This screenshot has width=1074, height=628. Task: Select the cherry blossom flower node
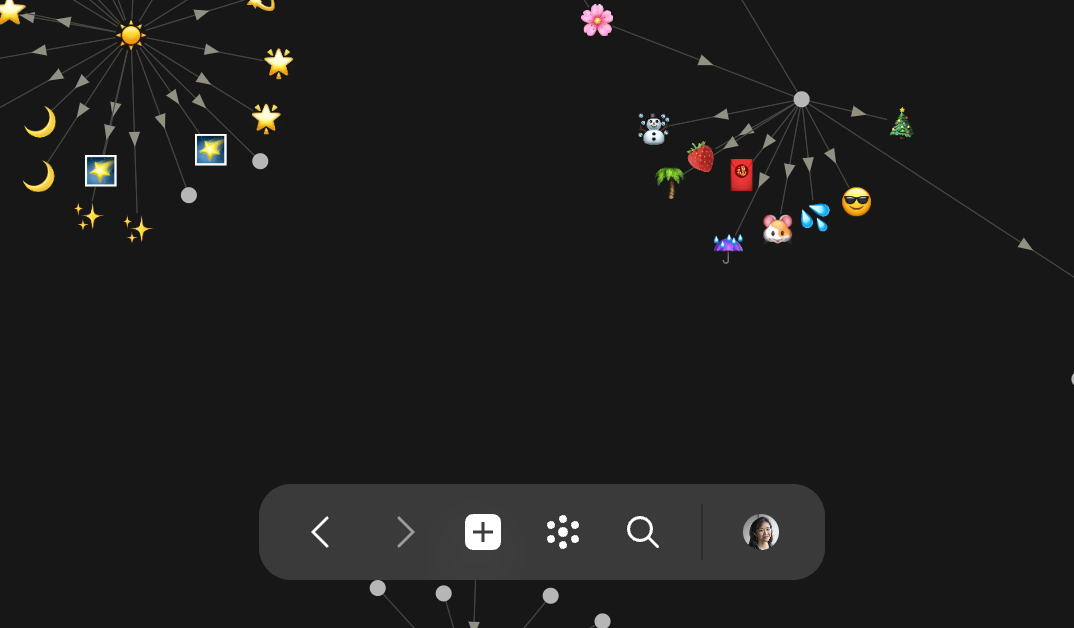pyautogui.click(x=597, y=20)
